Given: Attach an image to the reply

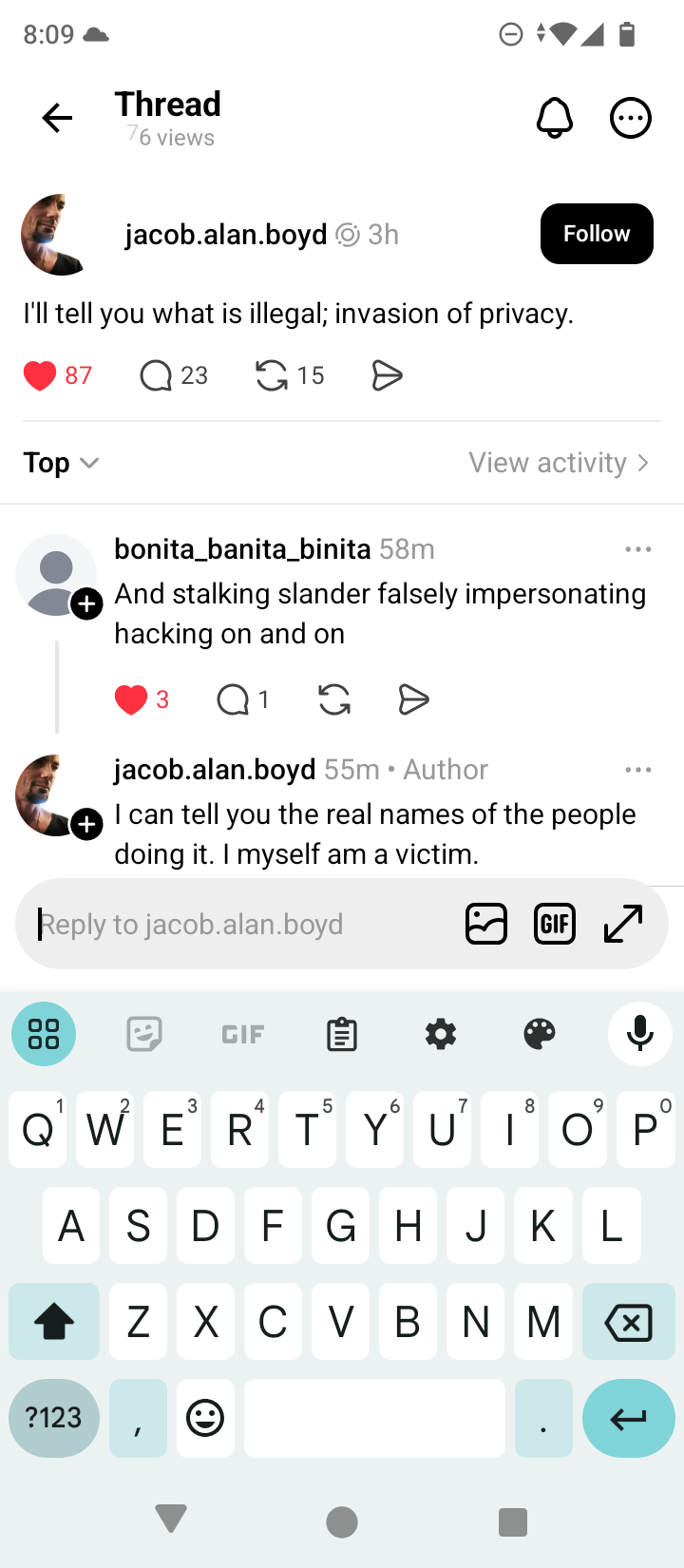Looking at the screenshot, I should click(x=486, y=924).
